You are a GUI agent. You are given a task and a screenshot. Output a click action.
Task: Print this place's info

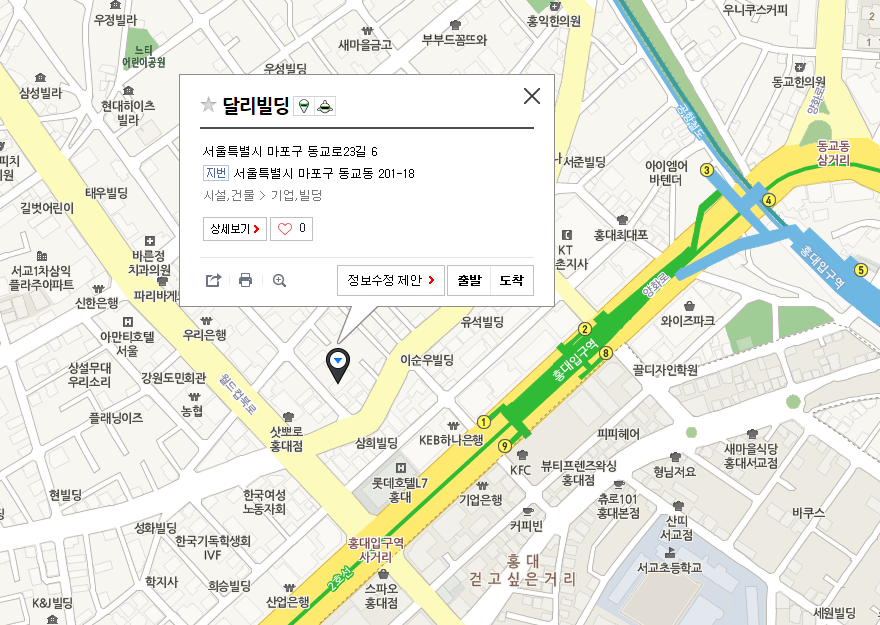(x=246, y=281)
